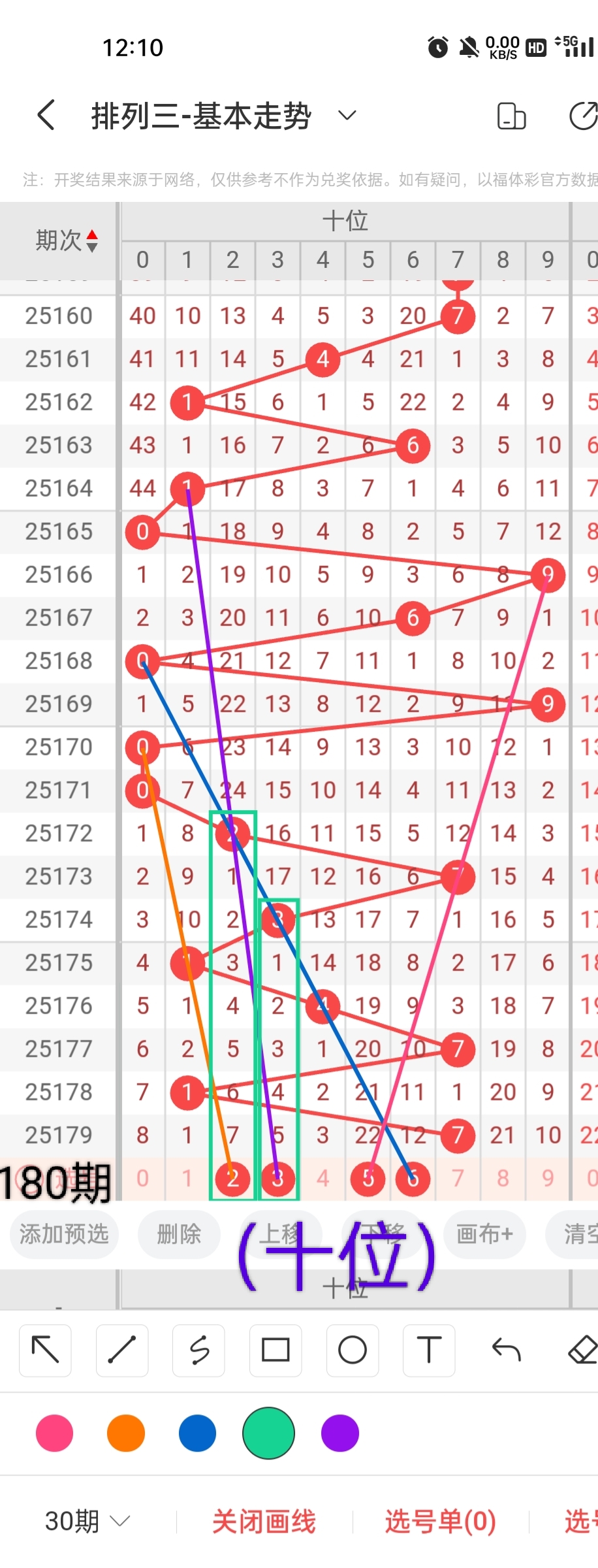Choose the purple color swatch
Viewport: 598px width, 1568px height.
(340, 1433)
